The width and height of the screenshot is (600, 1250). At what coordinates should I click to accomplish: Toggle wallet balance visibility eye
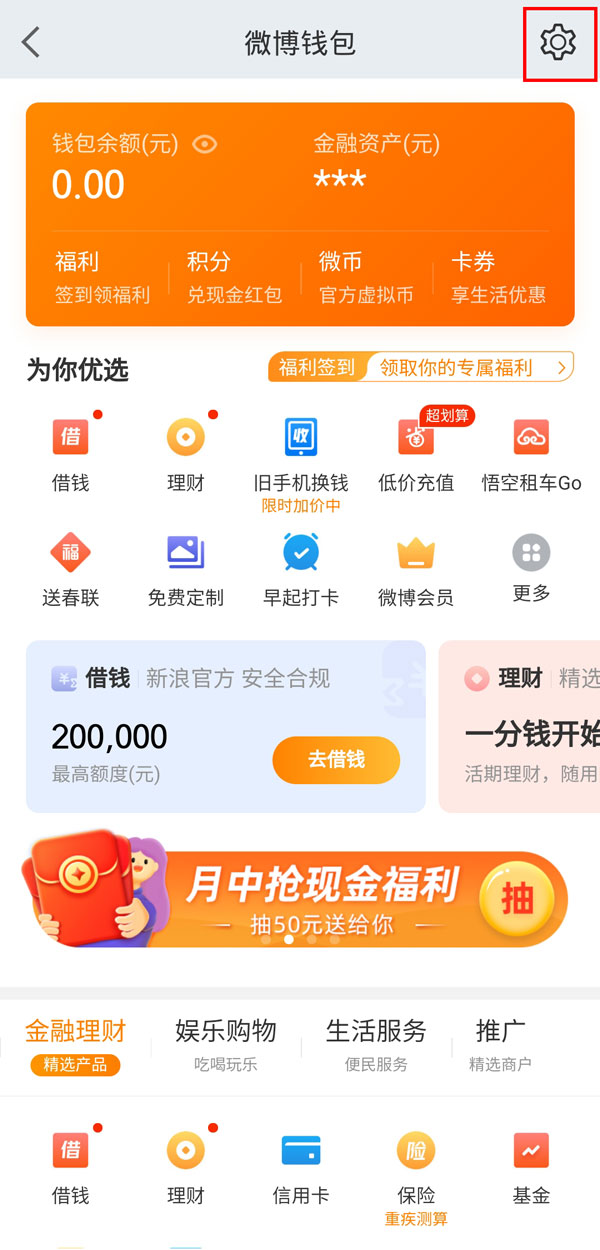[x=205, y=144]
